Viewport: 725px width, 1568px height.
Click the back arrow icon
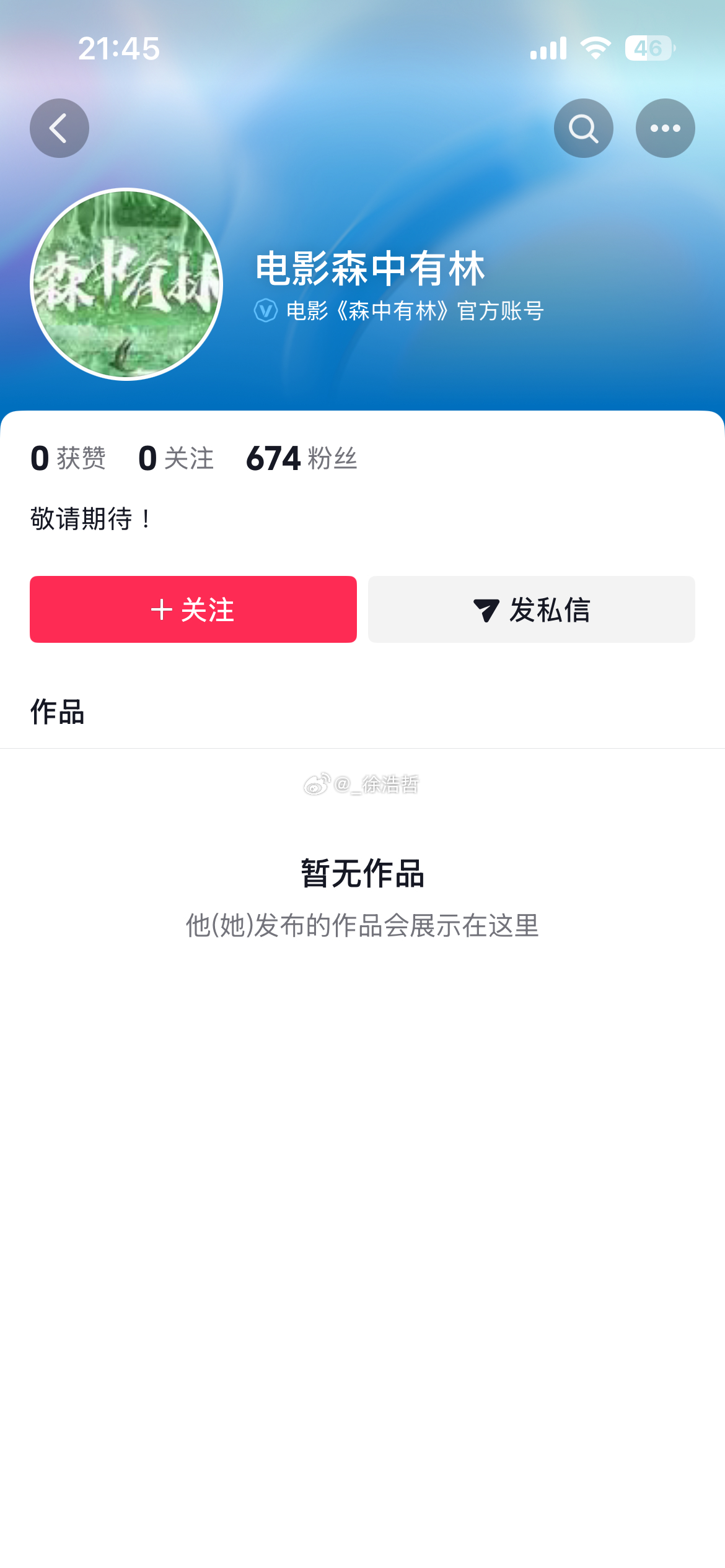point(59,128)
